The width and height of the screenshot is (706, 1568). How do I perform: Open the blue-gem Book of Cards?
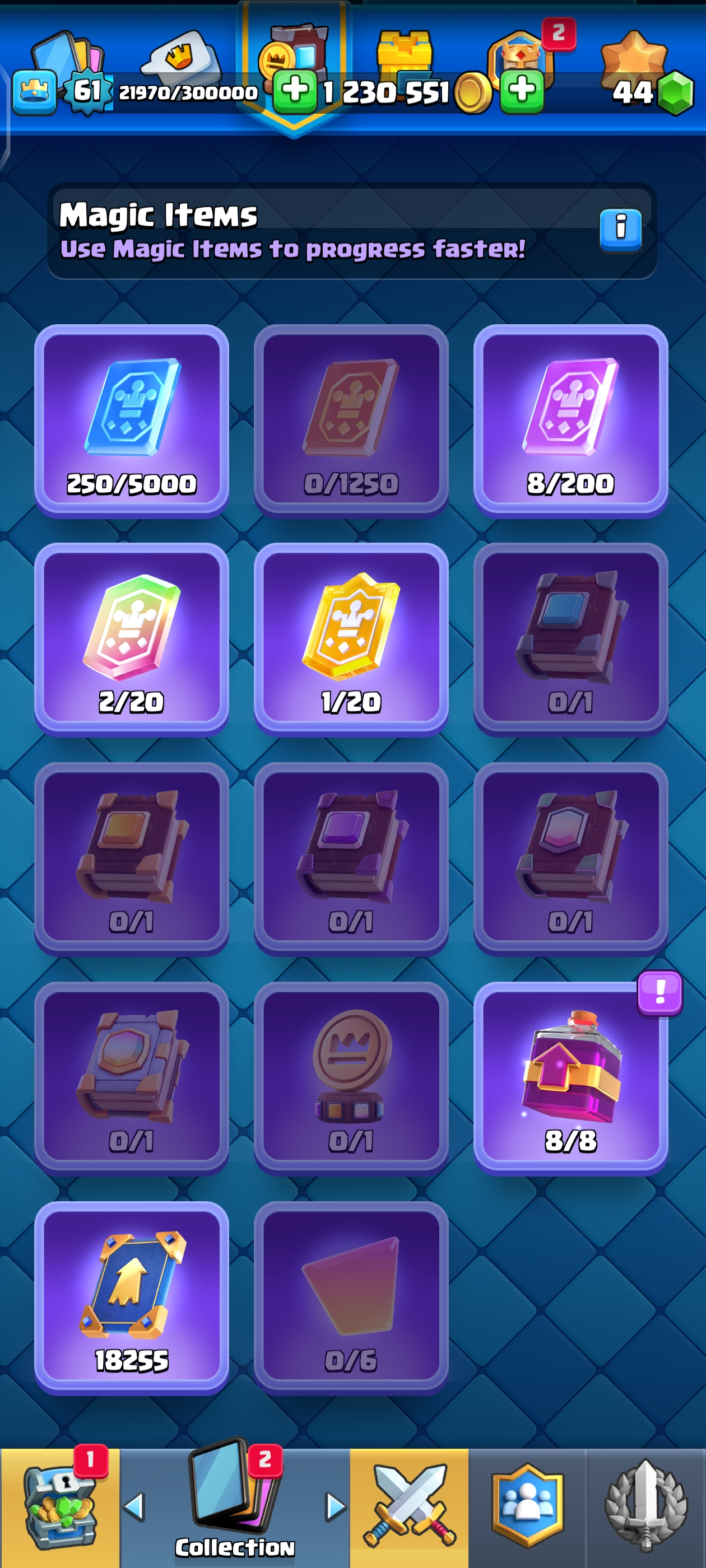(x=570, y=639)
